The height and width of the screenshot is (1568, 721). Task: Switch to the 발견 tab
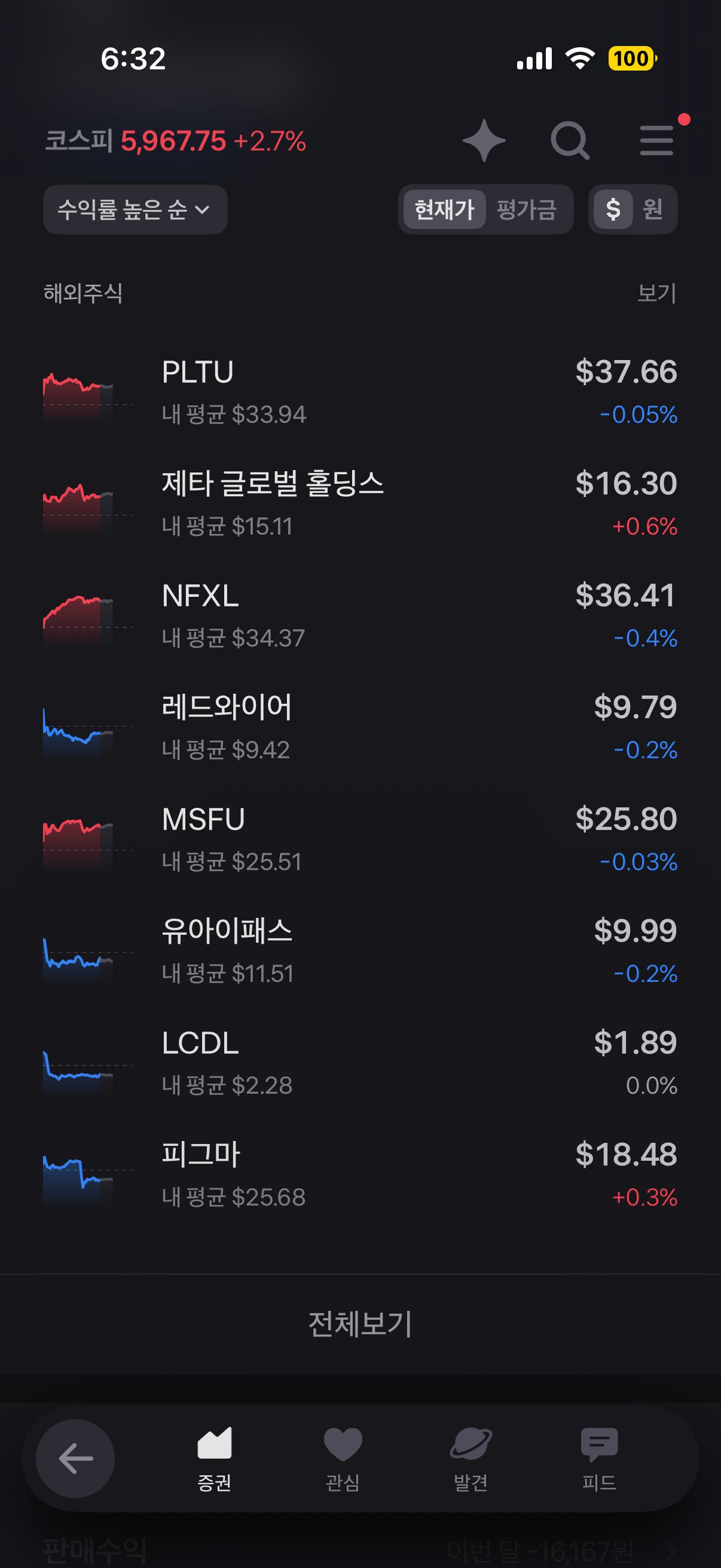(471, 1459)
